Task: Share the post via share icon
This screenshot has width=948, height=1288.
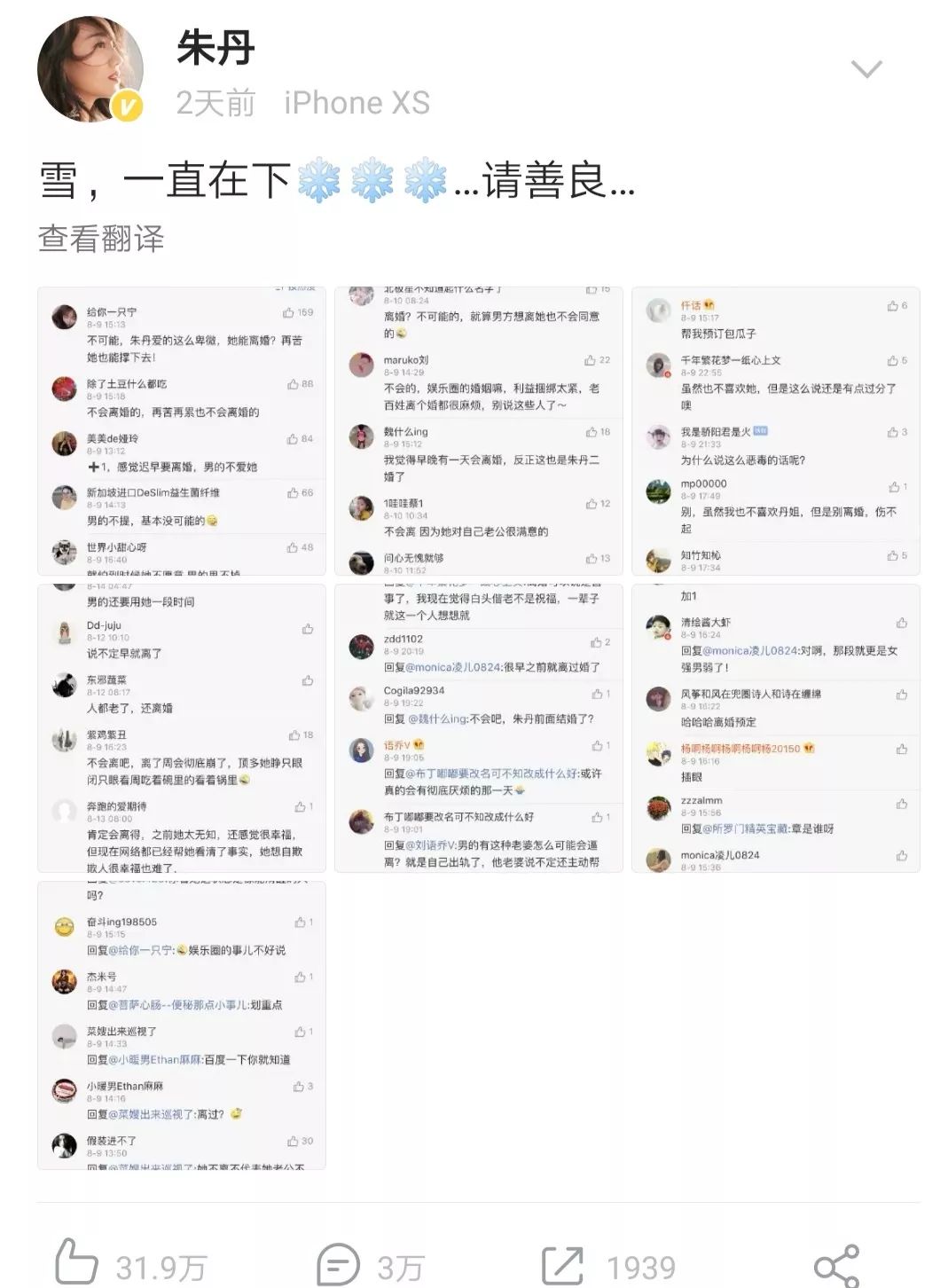Action: point(836,1265)
